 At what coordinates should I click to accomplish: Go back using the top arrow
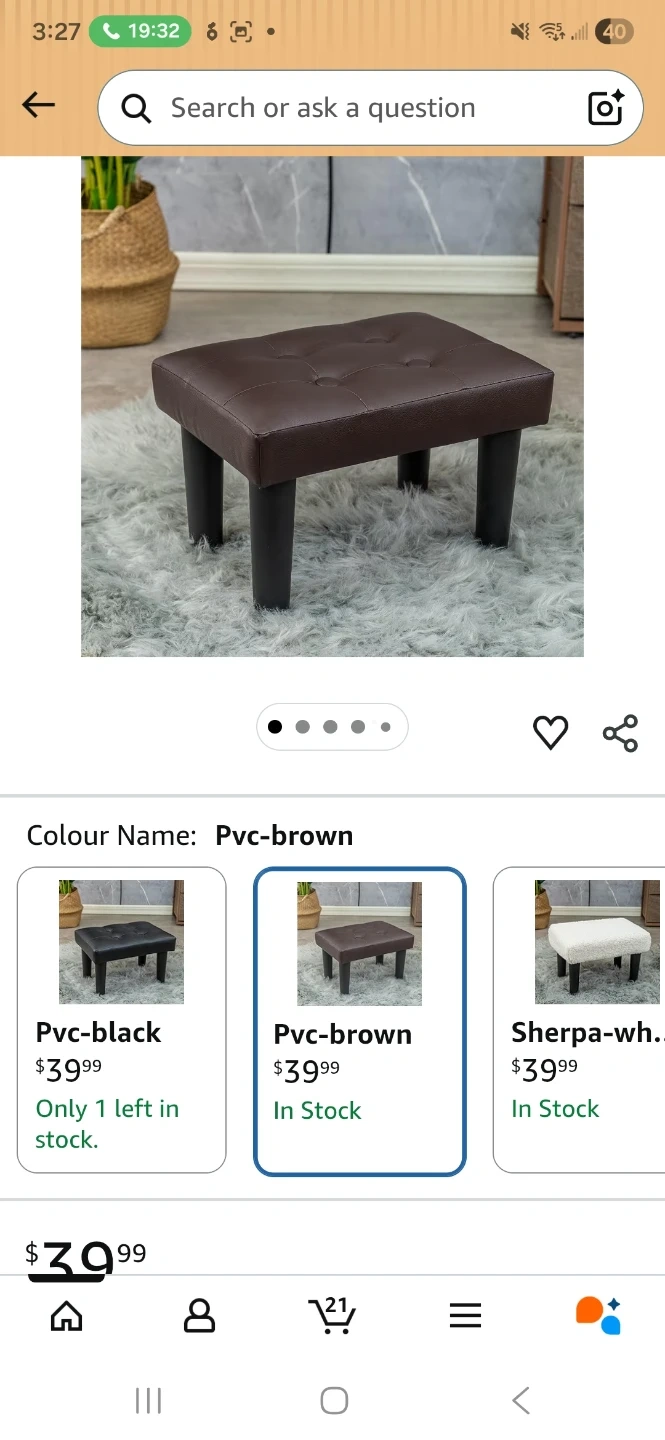[x=39, y=105]
